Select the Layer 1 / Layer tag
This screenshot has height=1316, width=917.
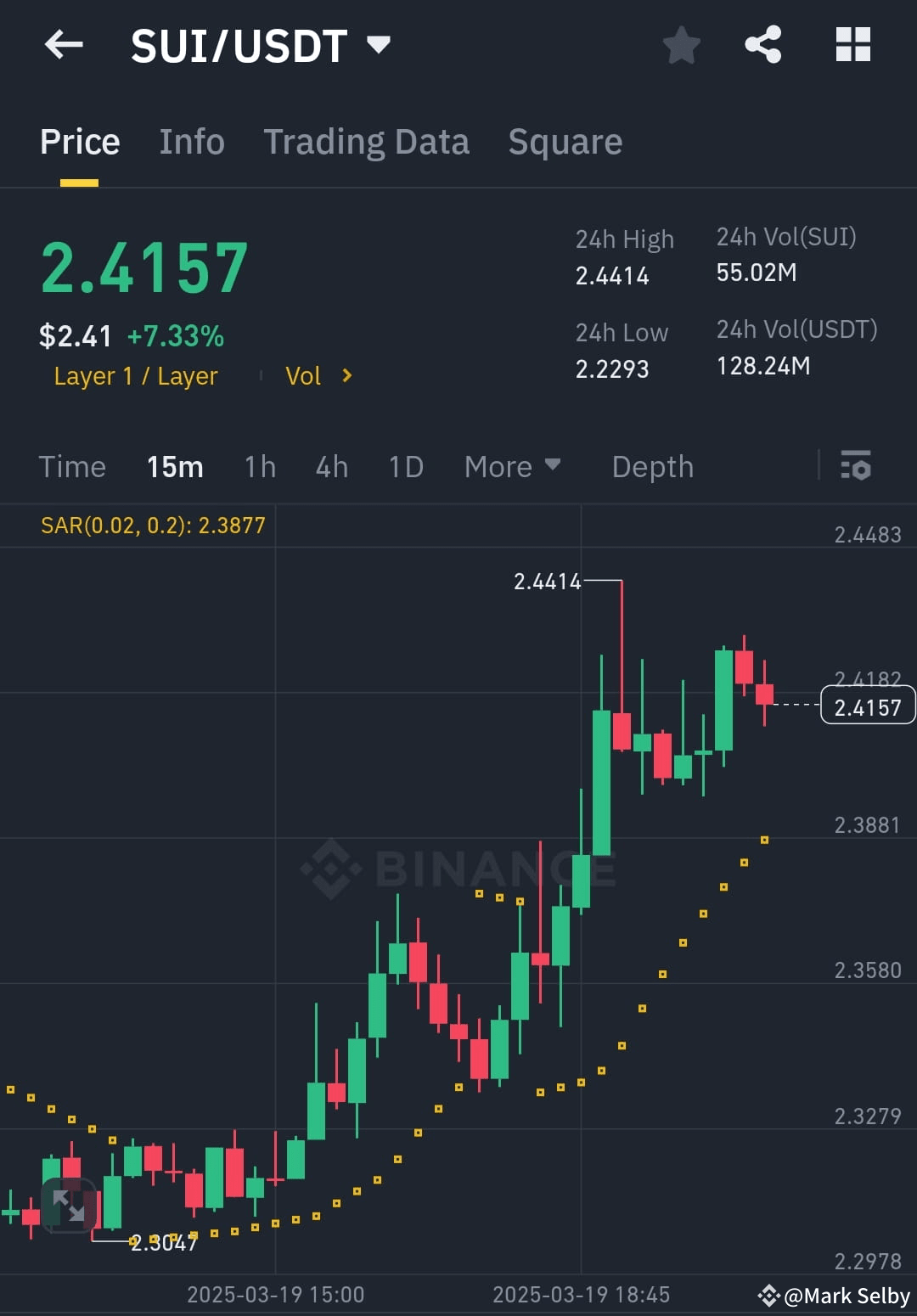click(135, 376)
